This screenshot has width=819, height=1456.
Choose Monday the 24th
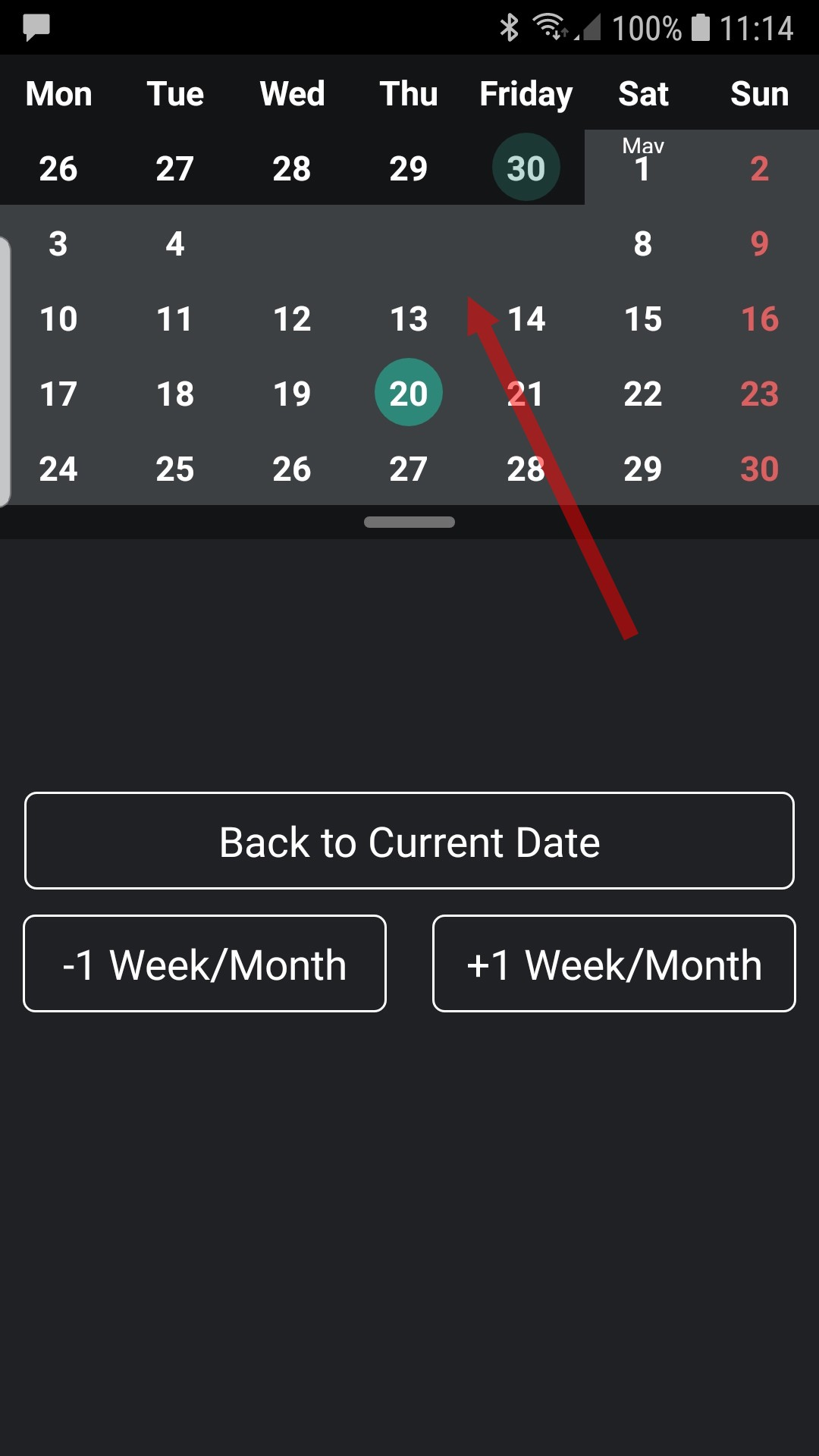[x=58, y=469]
